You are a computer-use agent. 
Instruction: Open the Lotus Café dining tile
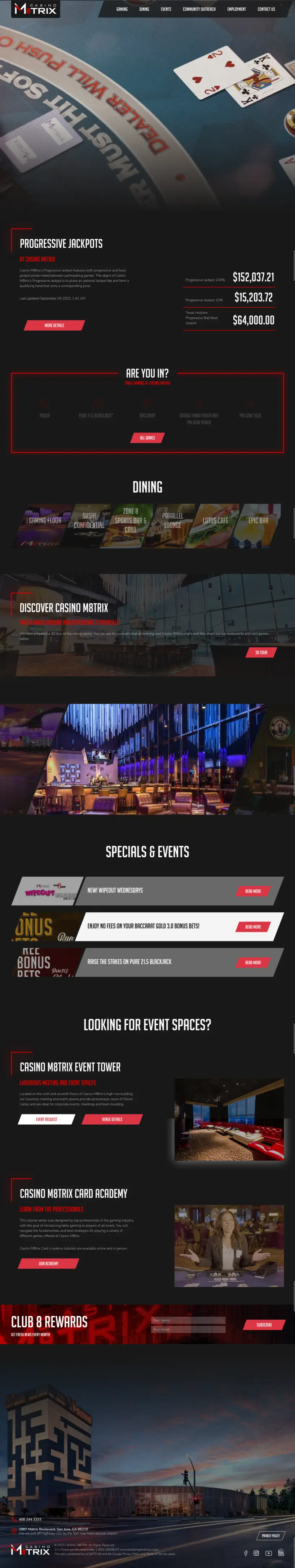pos(215,520)
